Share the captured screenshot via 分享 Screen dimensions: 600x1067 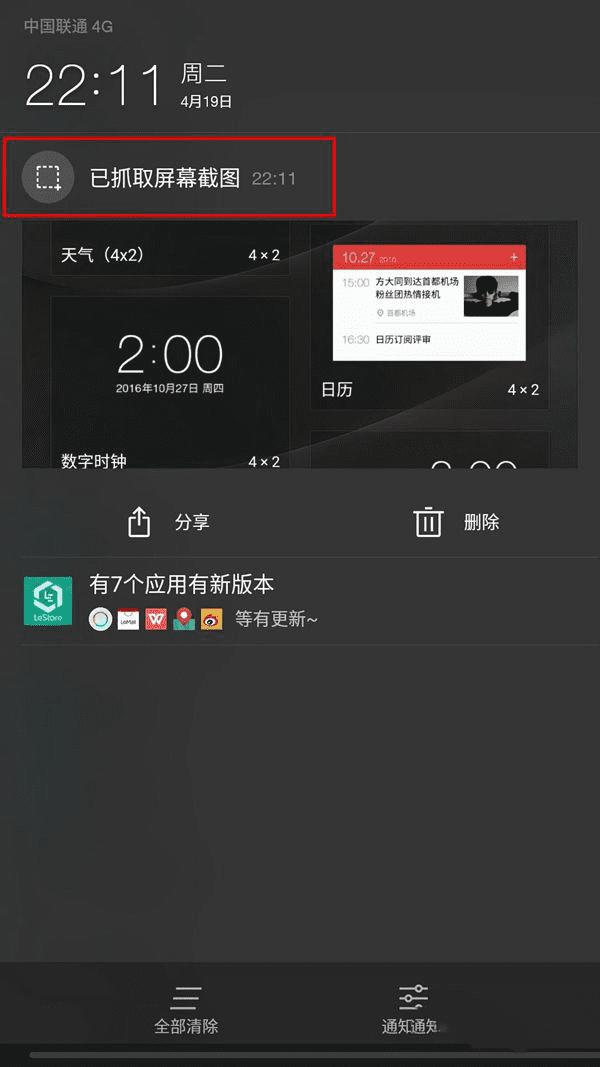click(168, 522)
